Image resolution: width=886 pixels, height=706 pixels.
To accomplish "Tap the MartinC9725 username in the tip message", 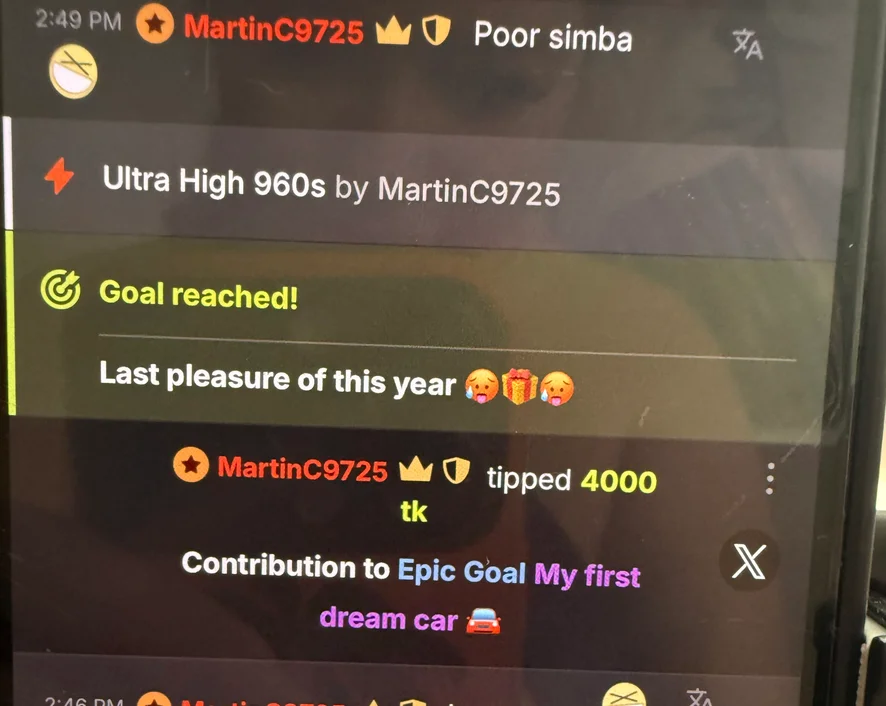I will (302, 468).
